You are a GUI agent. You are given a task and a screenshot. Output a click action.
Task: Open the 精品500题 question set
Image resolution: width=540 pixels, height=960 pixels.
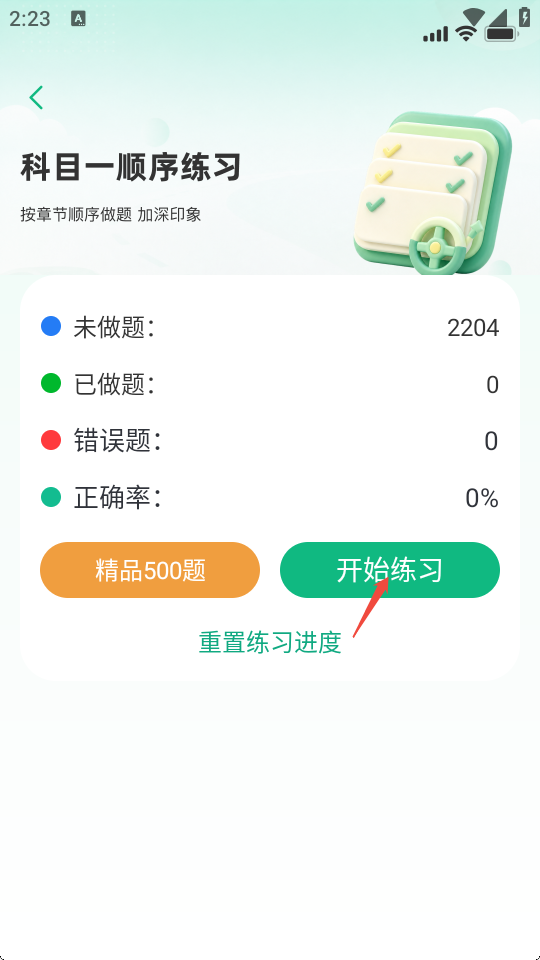150,570
